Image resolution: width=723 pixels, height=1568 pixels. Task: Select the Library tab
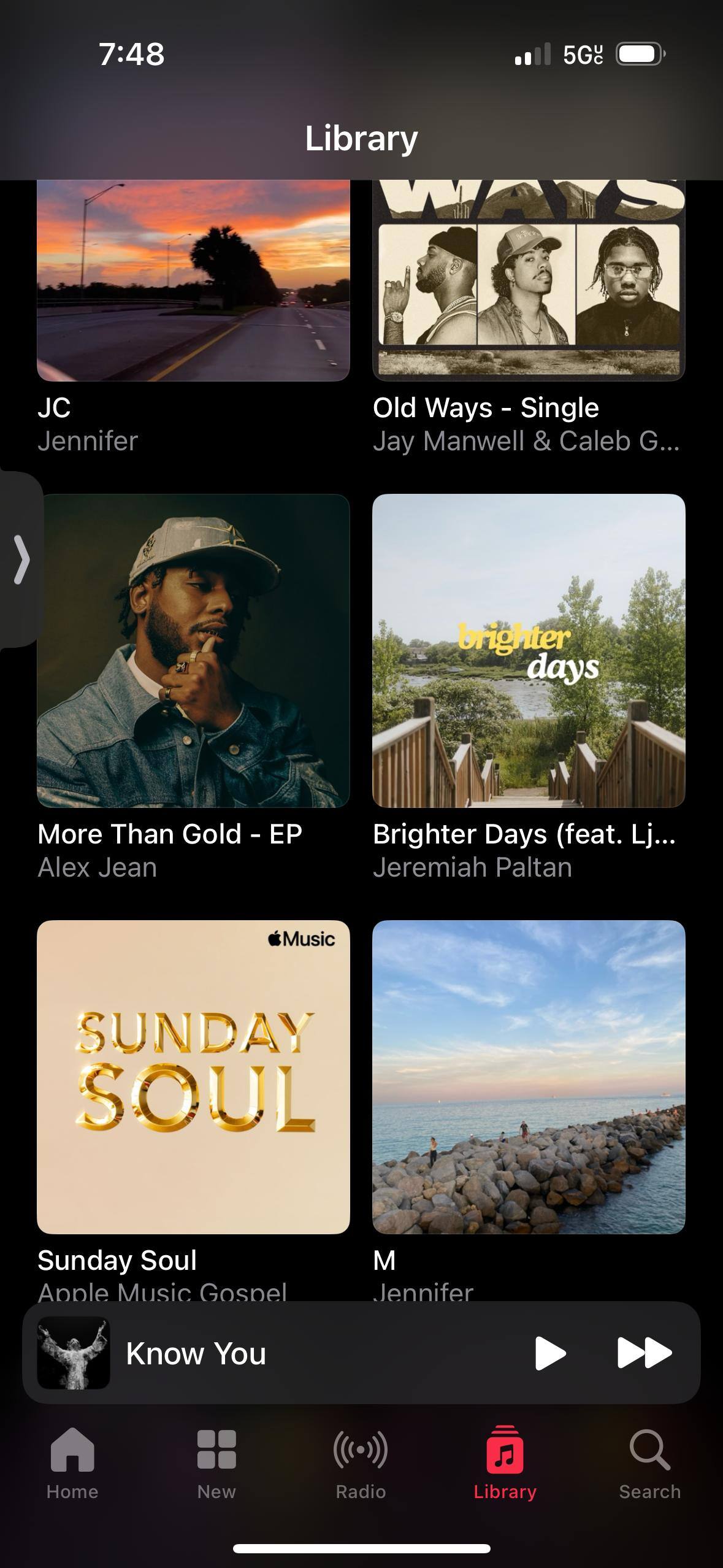(505, 1463)
